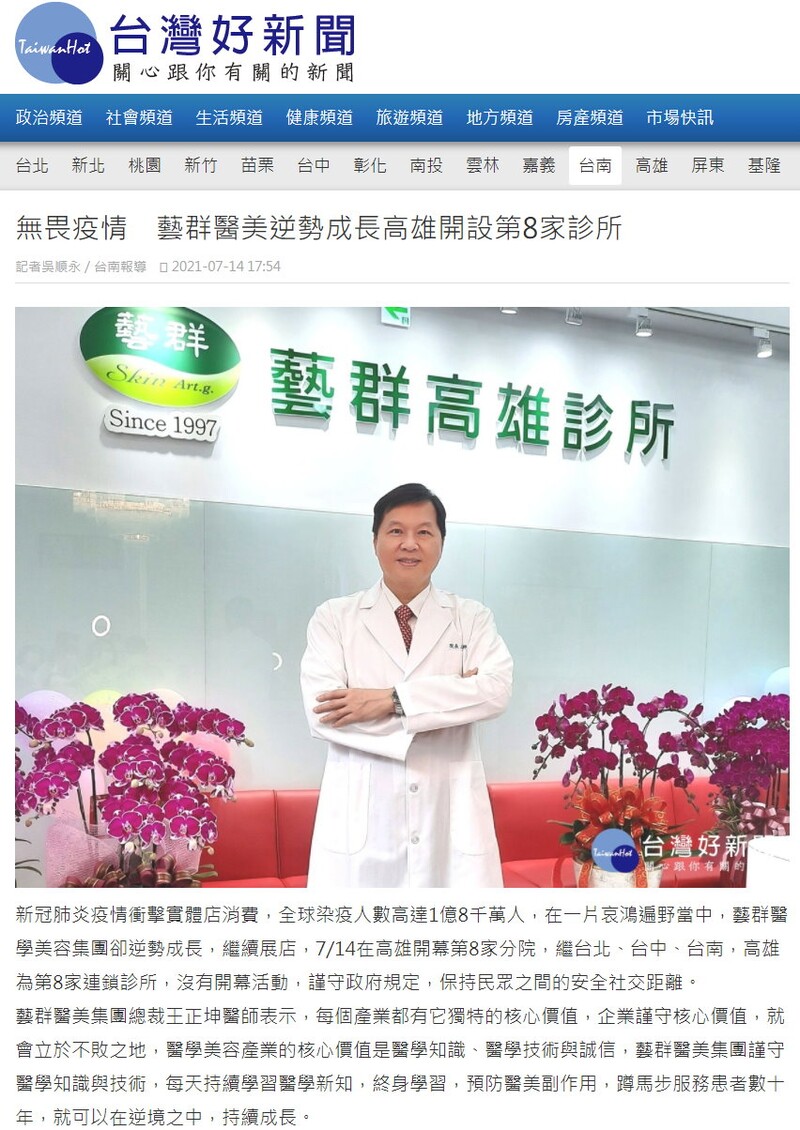Select the 台北 region
Viewport: 800px width, 1130px height.
point(32,166)
